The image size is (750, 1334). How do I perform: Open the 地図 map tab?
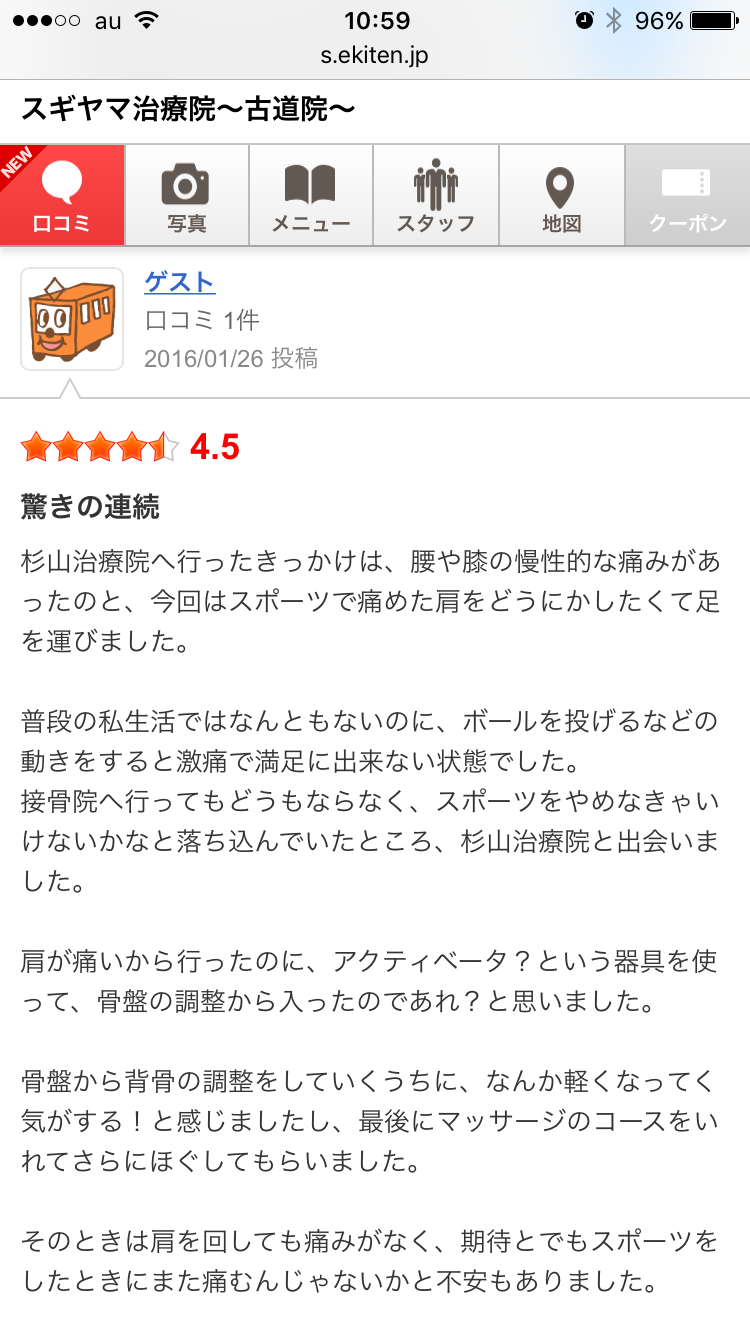[561, 196]
